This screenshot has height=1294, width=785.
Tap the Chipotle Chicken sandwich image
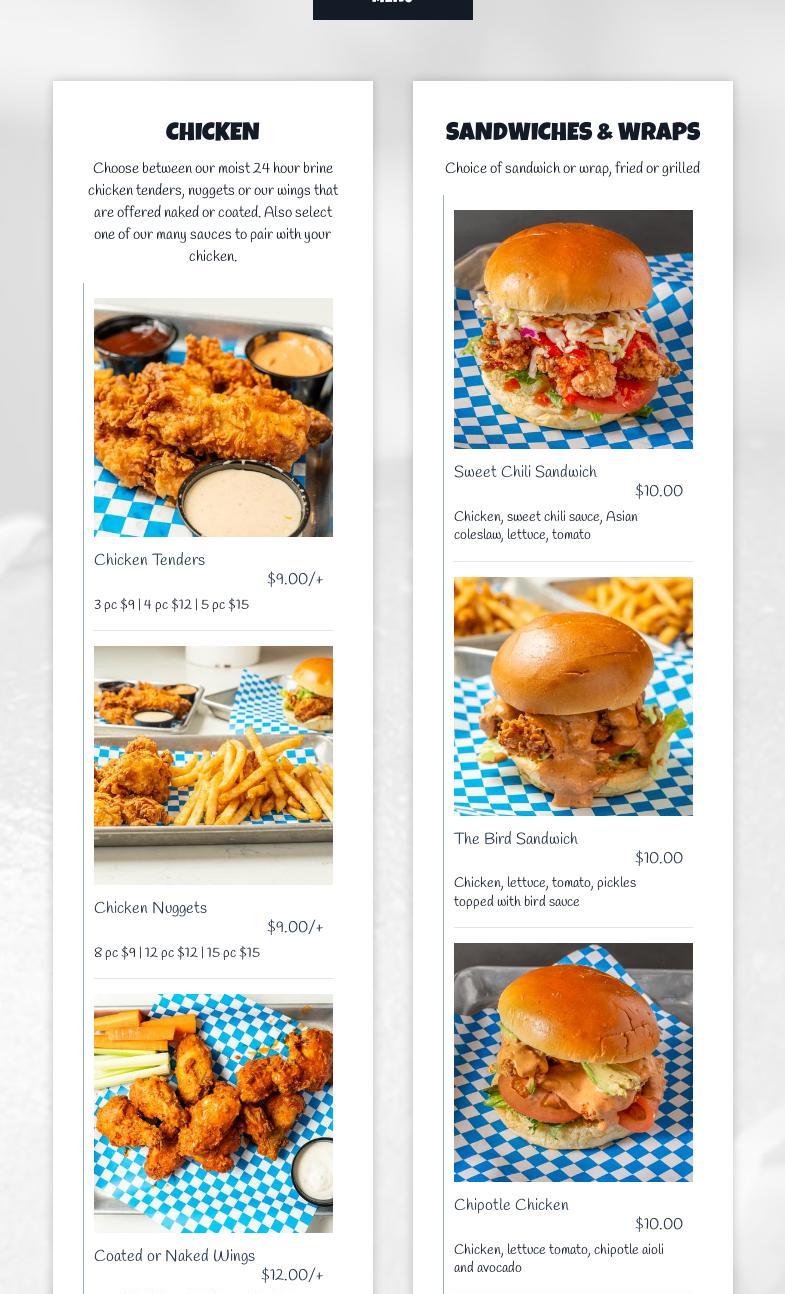(x=573, y=1062)
